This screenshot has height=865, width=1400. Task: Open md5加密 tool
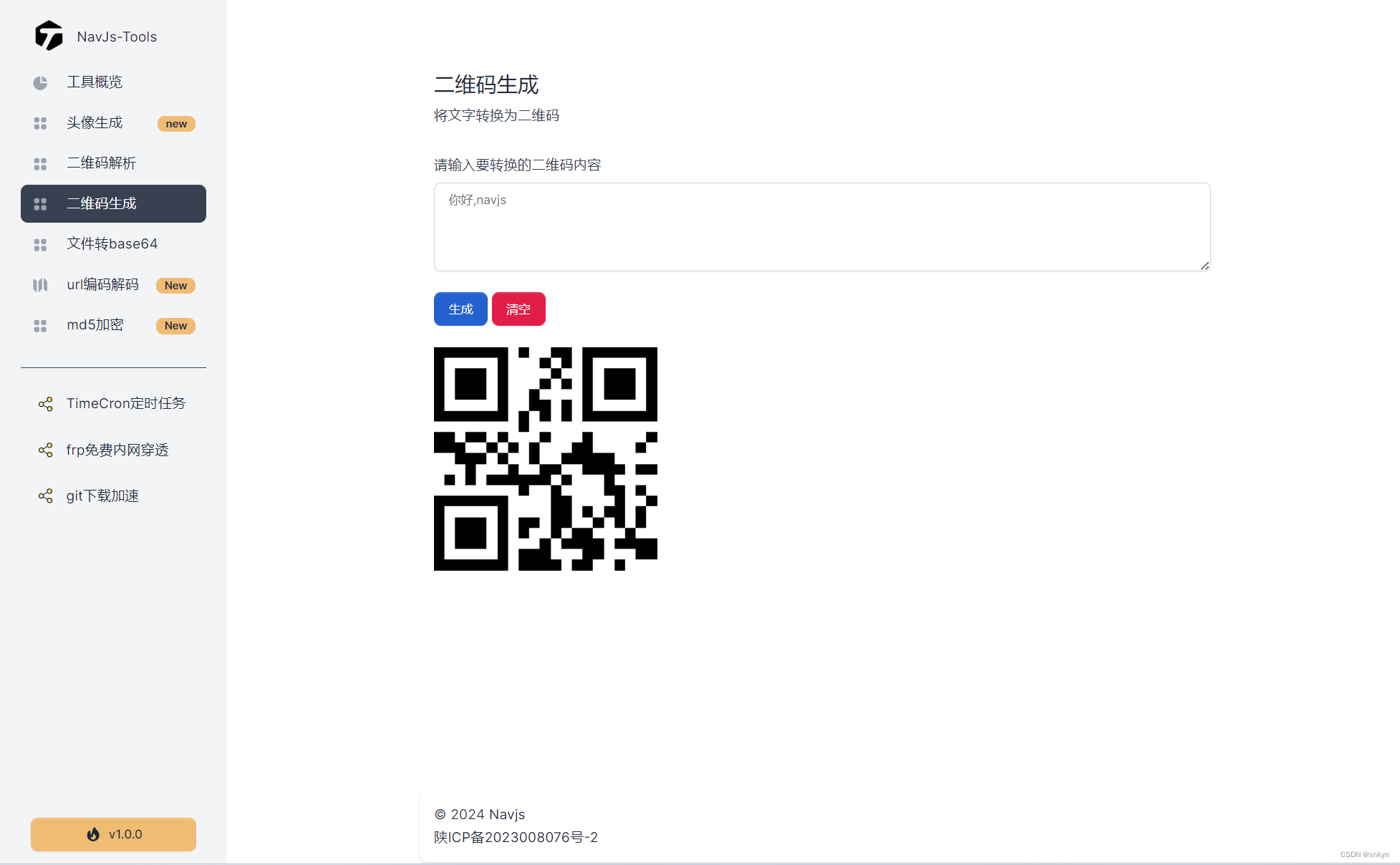tap(95, 325)
